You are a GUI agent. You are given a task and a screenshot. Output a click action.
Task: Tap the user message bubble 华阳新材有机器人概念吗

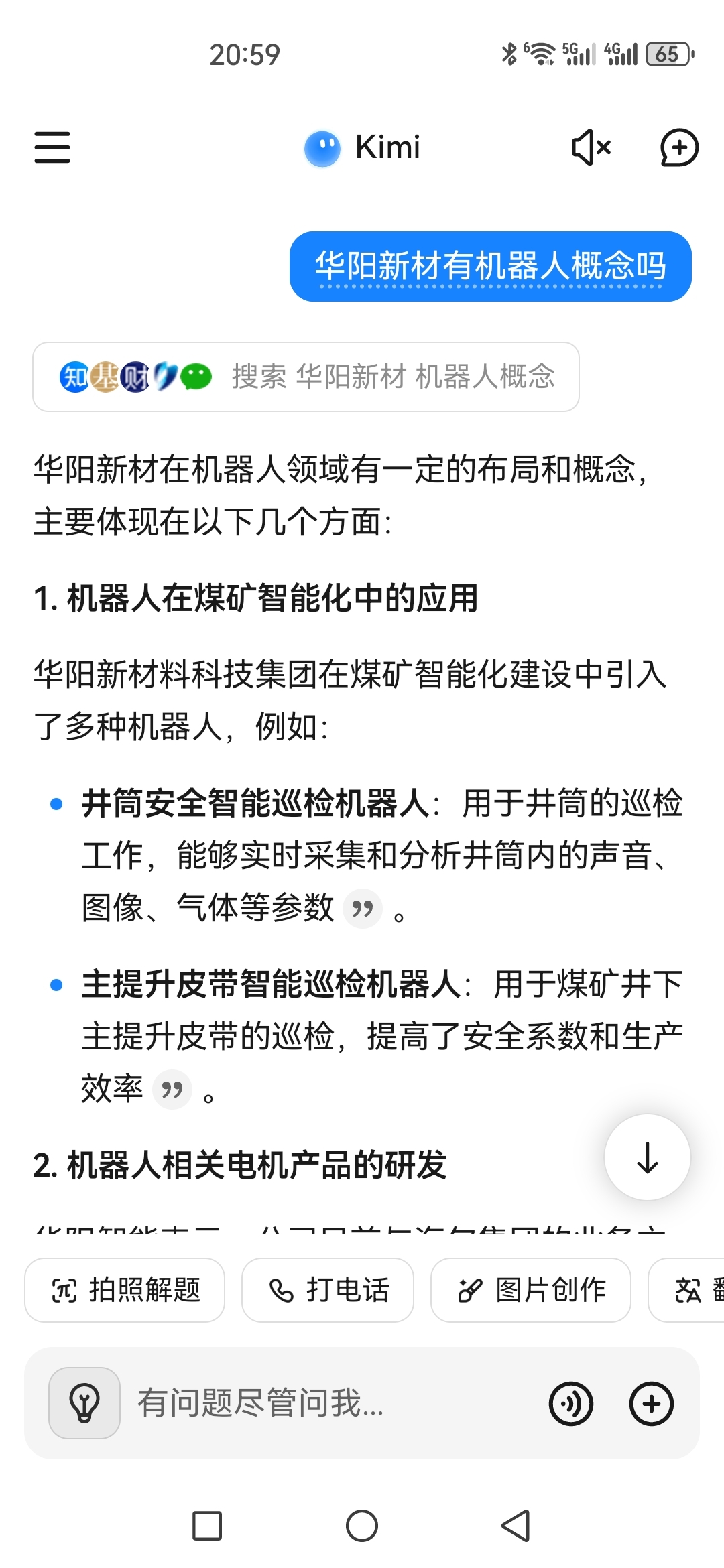click(x=491, y=266)
